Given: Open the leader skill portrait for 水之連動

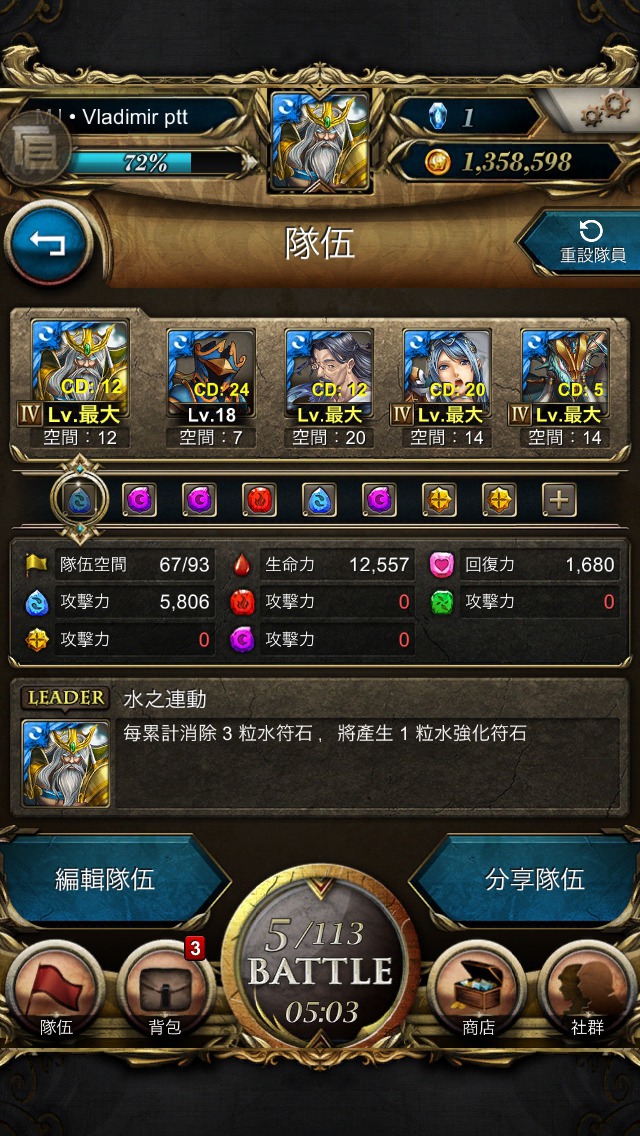Looking at the screenshot, I should 66,764.
